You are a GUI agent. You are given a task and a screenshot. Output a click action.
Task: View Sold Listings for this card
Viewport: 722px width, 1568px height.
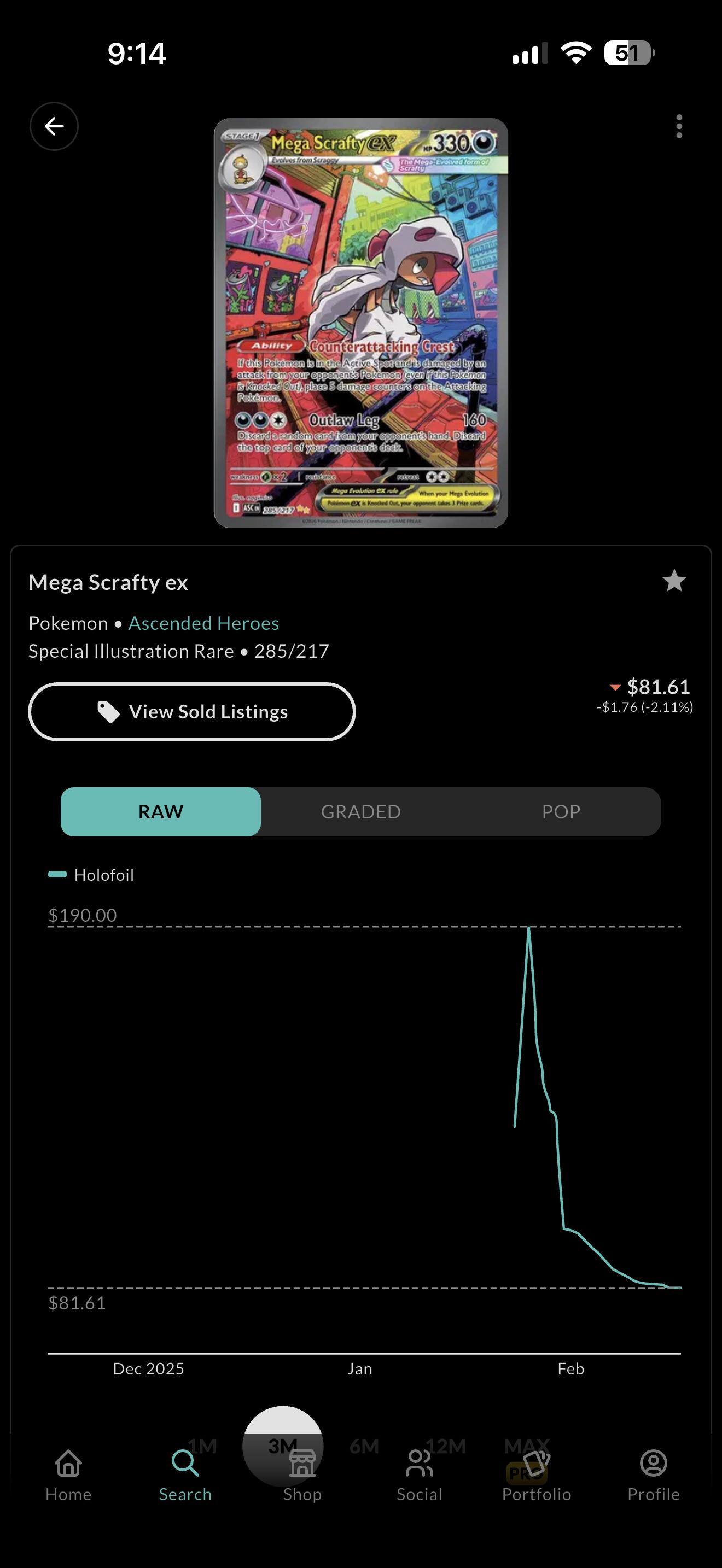click(192, 712)
